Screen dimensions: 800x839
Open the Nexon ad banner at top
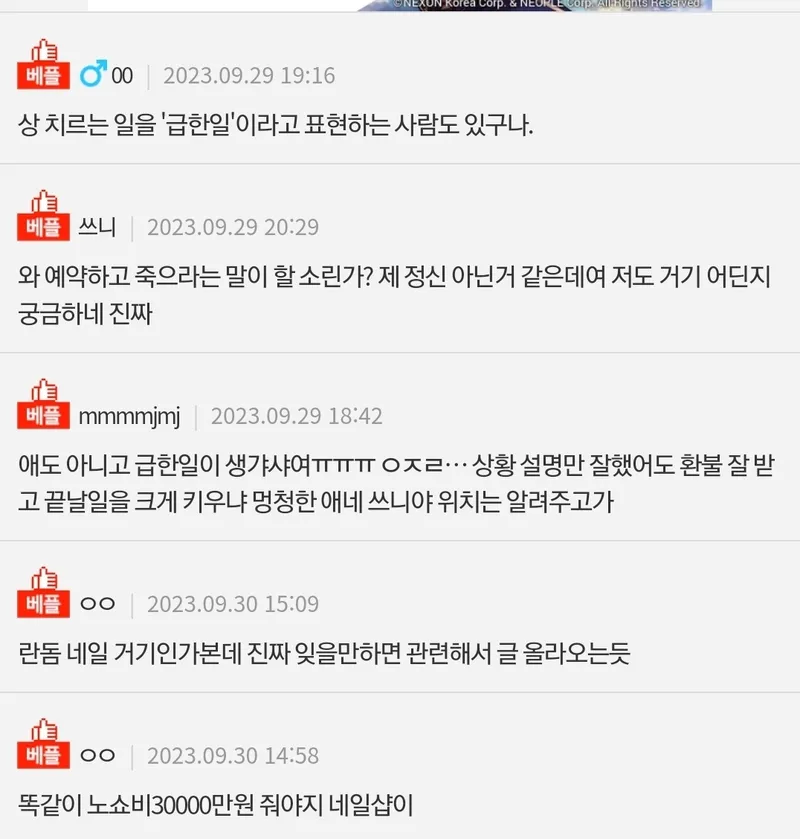400,5
